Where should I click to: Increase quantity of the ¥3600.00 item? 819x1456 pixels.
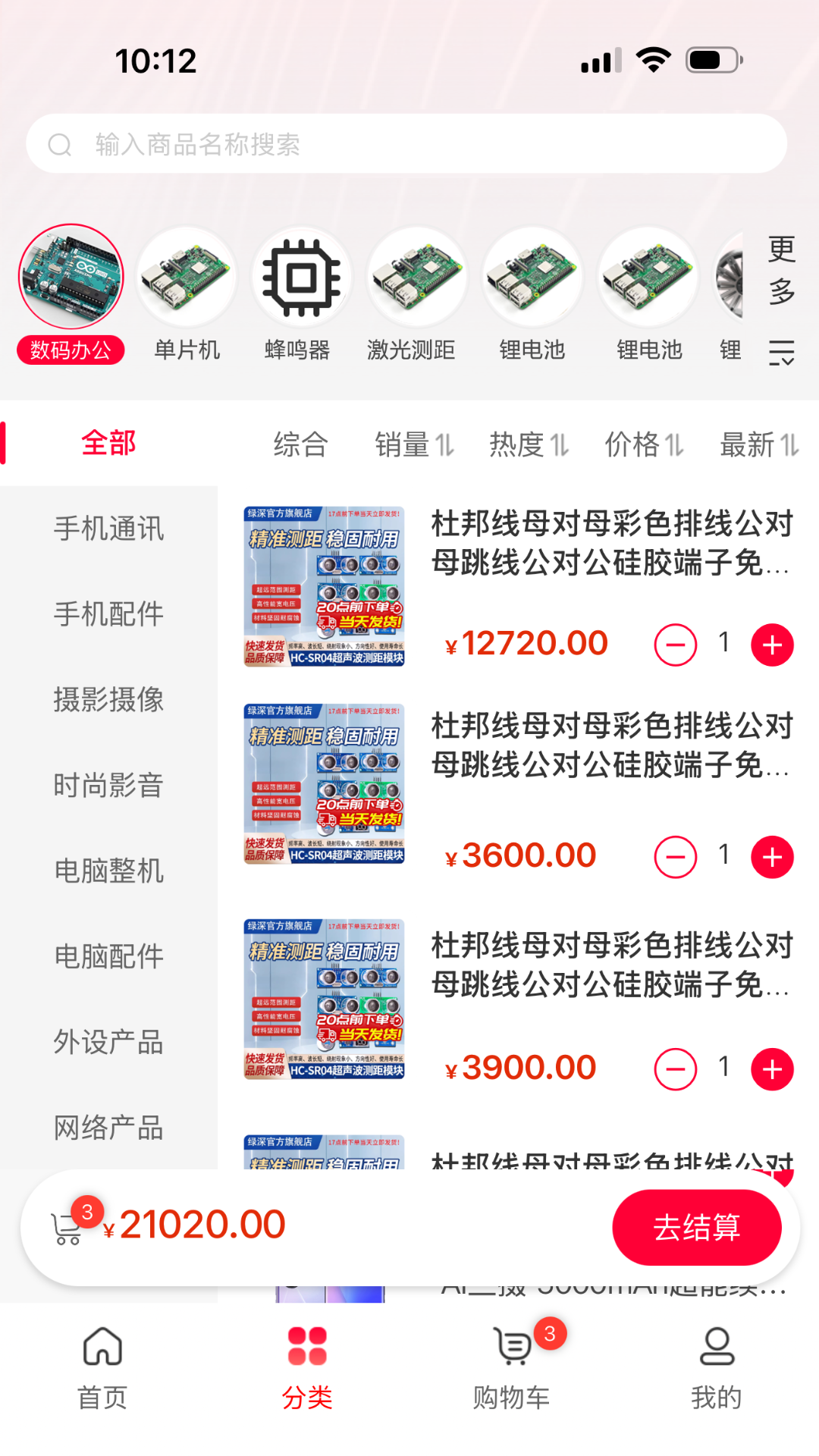[x=771, y=855]
